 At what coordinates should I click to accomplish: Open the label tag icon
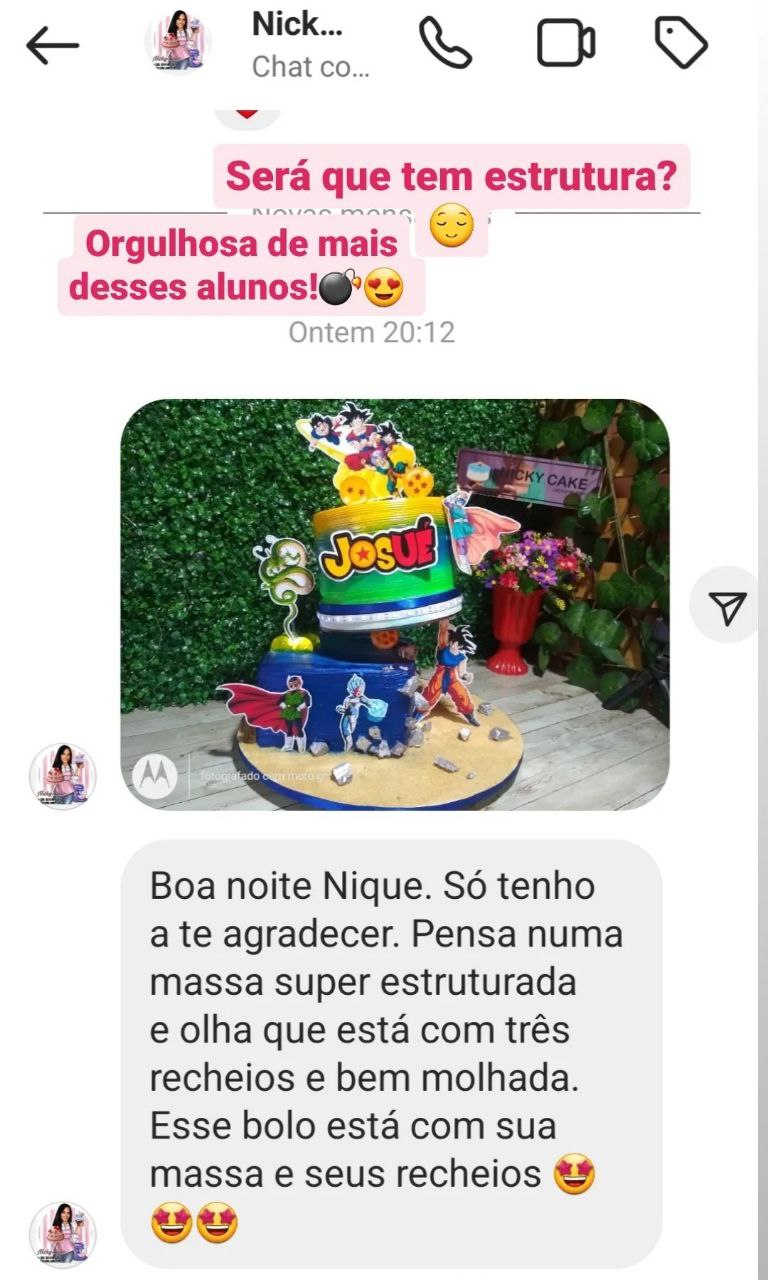pyautogui.click(x=681, y=43)
